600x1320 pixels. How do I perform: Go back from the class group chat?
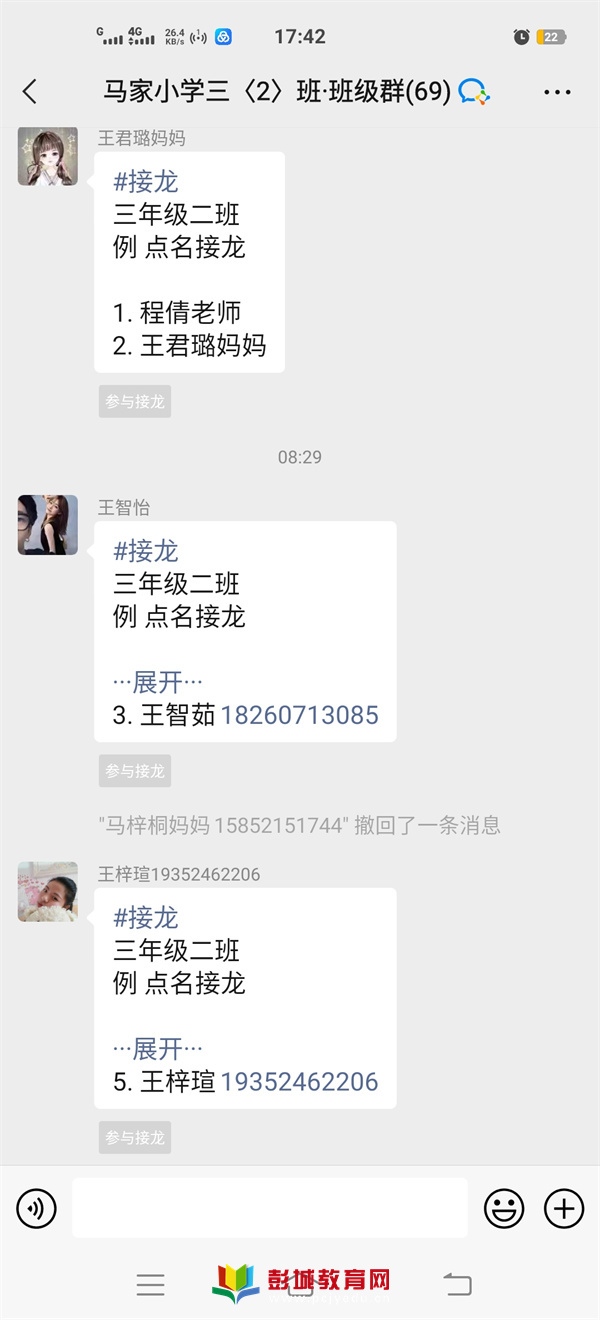30,92
